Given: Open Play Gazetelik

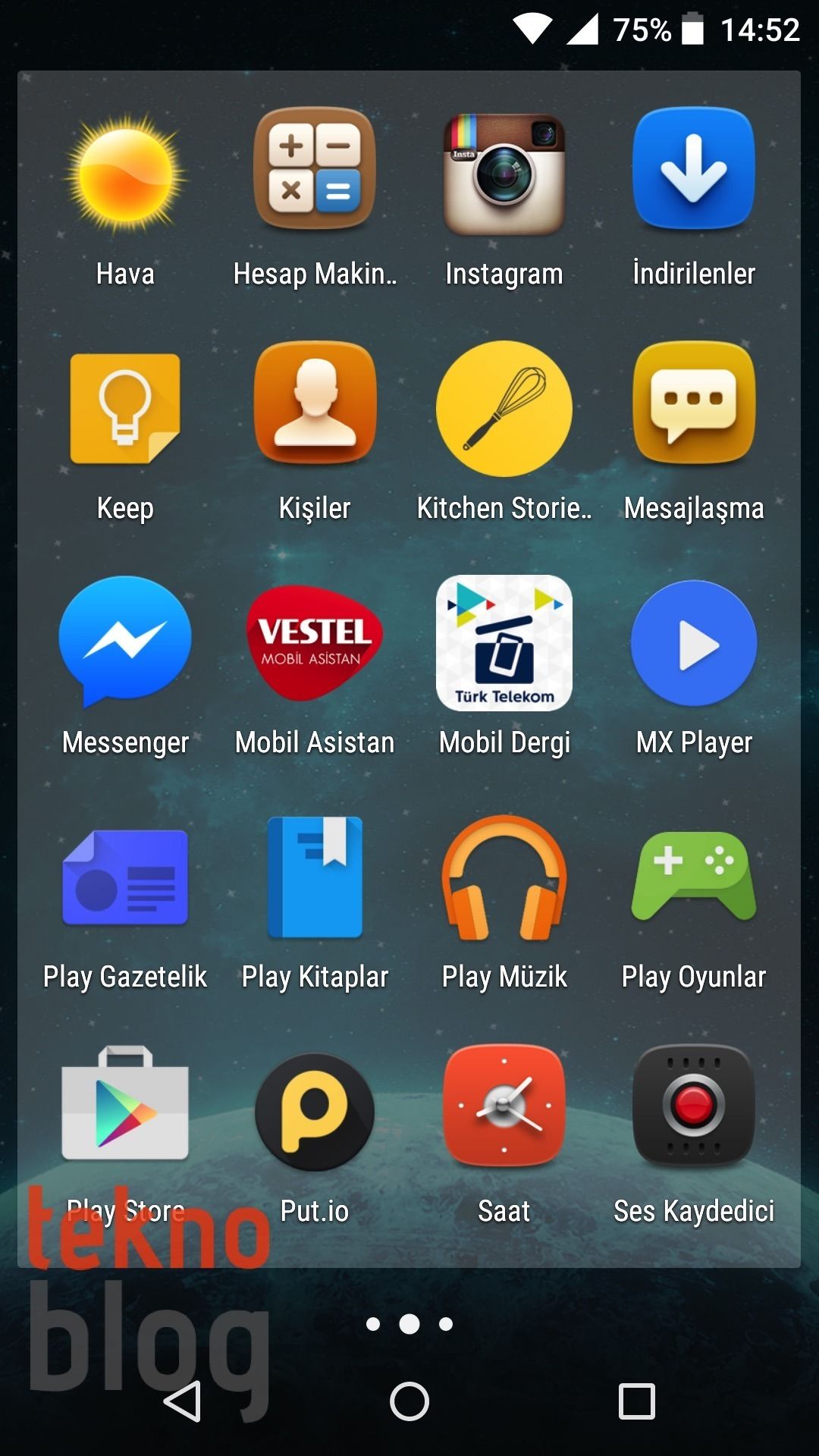Looking at the screenshot, I should click(125, 880).
